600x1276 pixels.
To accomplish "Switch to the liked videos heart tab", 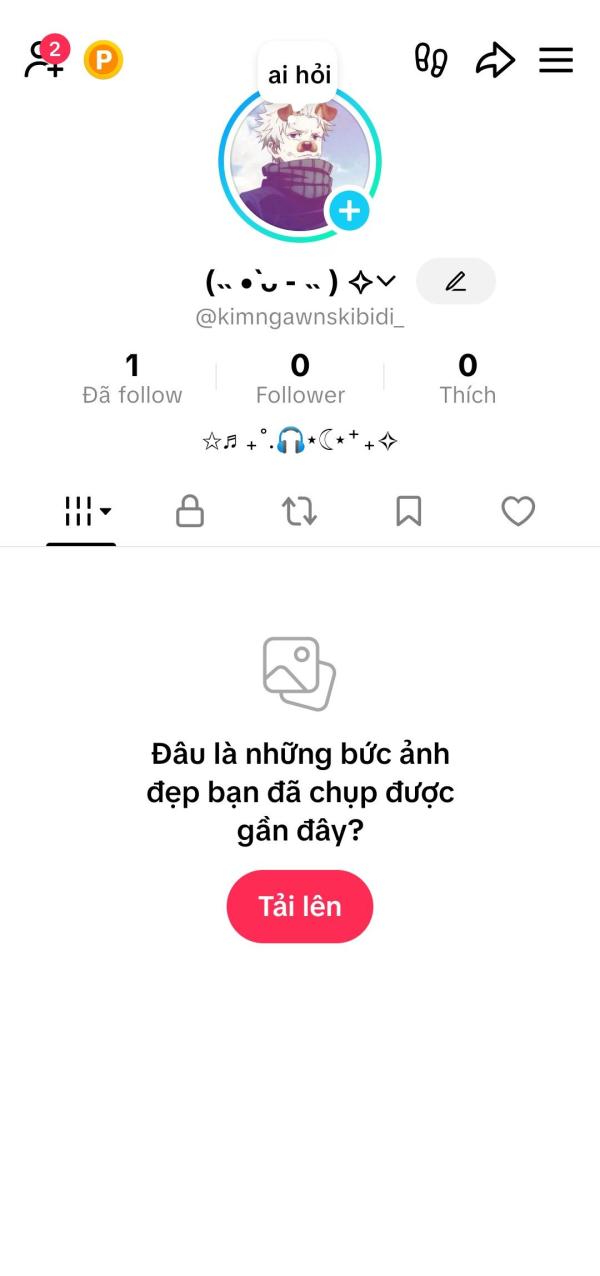I will pos(518,511).
